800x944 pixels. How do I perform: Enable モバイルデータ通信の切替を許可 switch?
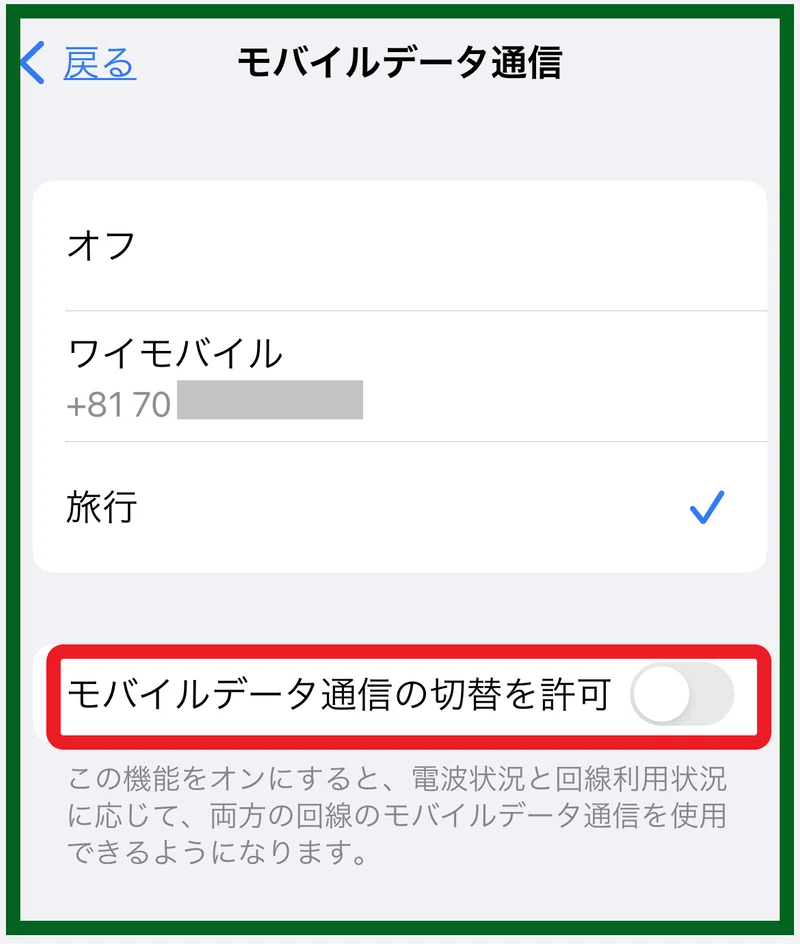tap(681, 696)
